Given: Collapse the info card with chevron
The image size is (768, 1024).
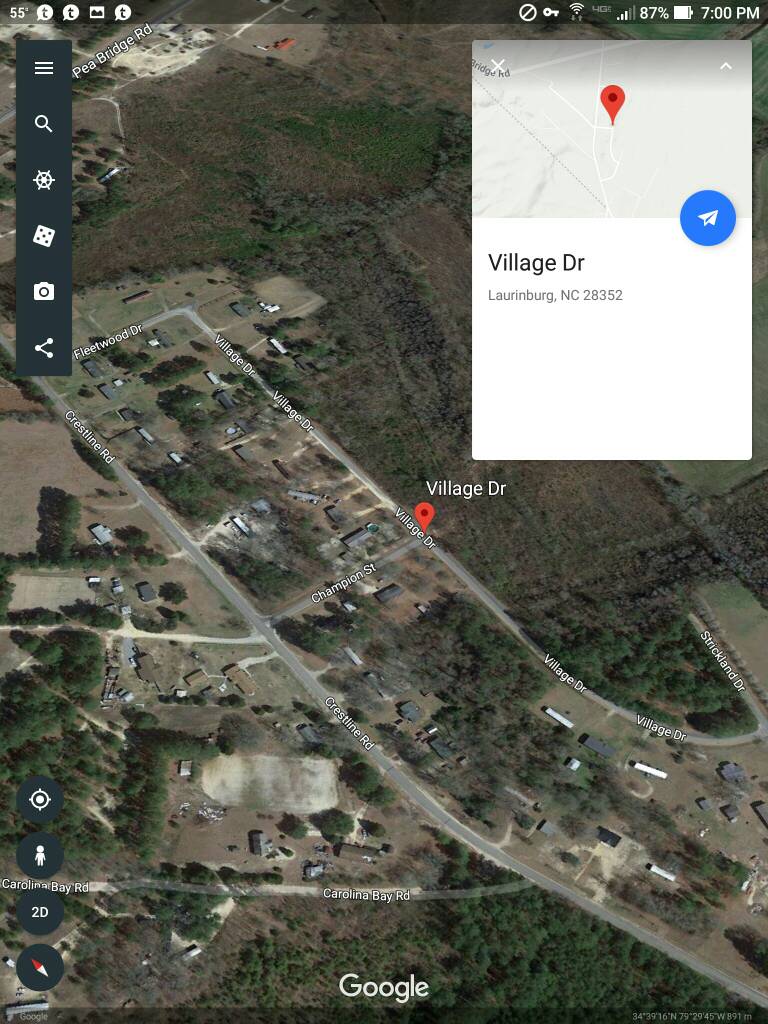Looking at the screenshot, I should tap(726, 66).
